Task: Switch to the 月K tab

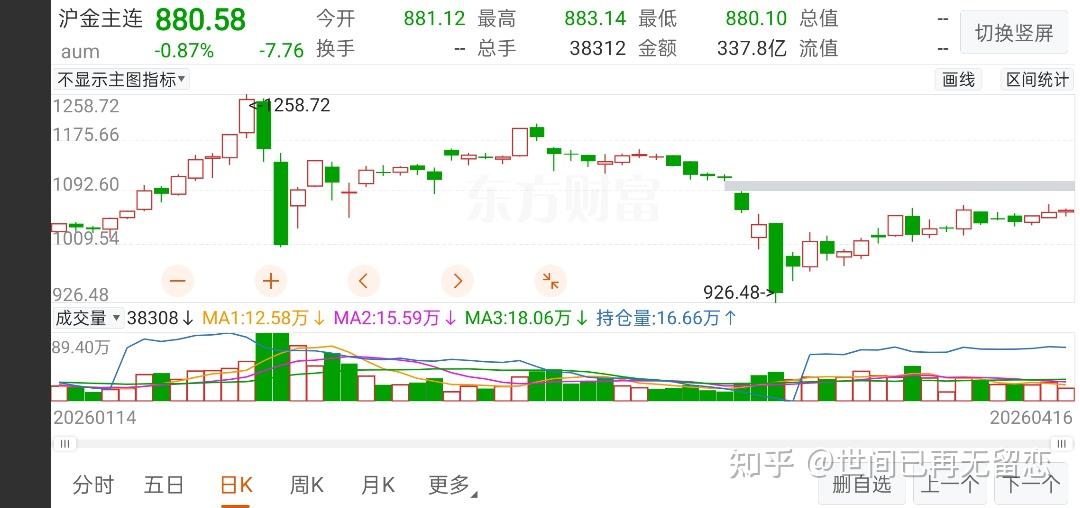Action: (377, 485)
